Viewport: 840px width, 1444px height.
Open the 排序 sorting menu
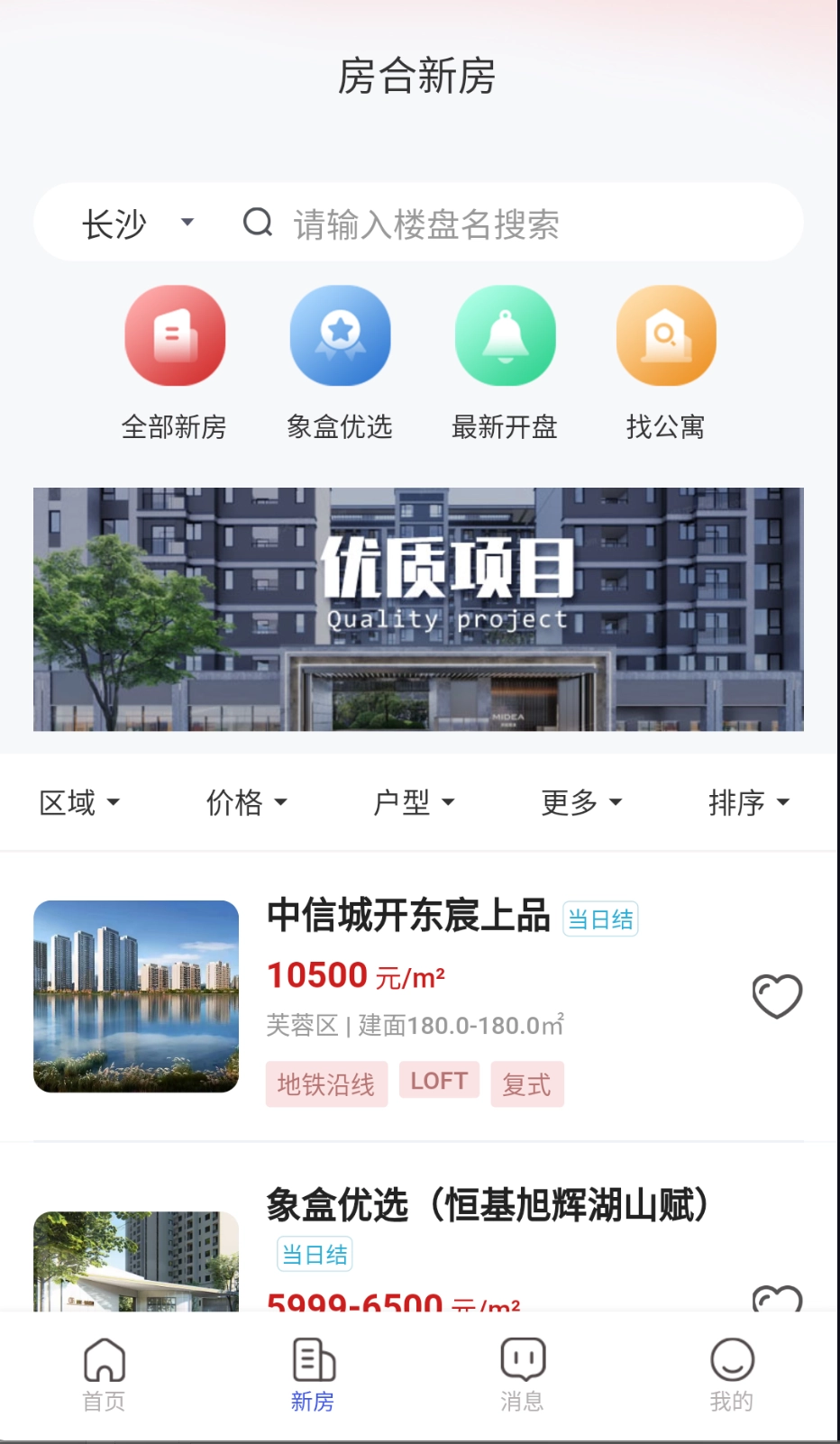[x=749, y=802]
